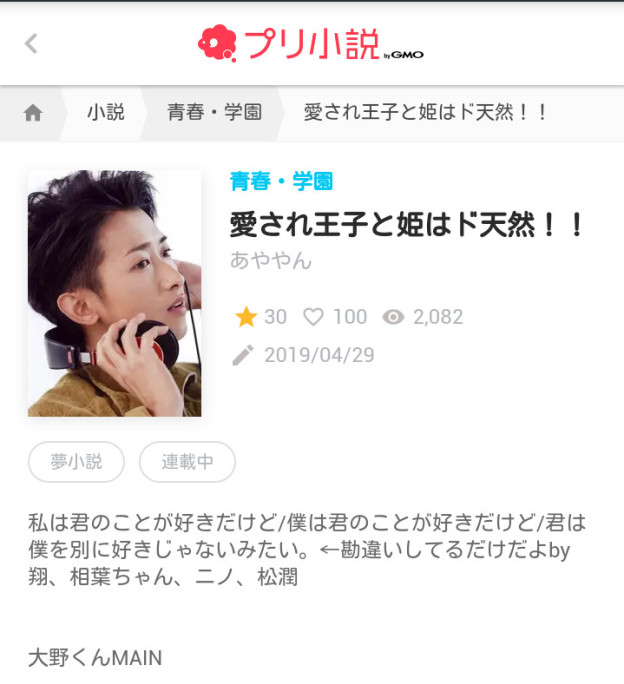
Task: Select the 夢小説 tag chip
Action: tap(76, 462)
